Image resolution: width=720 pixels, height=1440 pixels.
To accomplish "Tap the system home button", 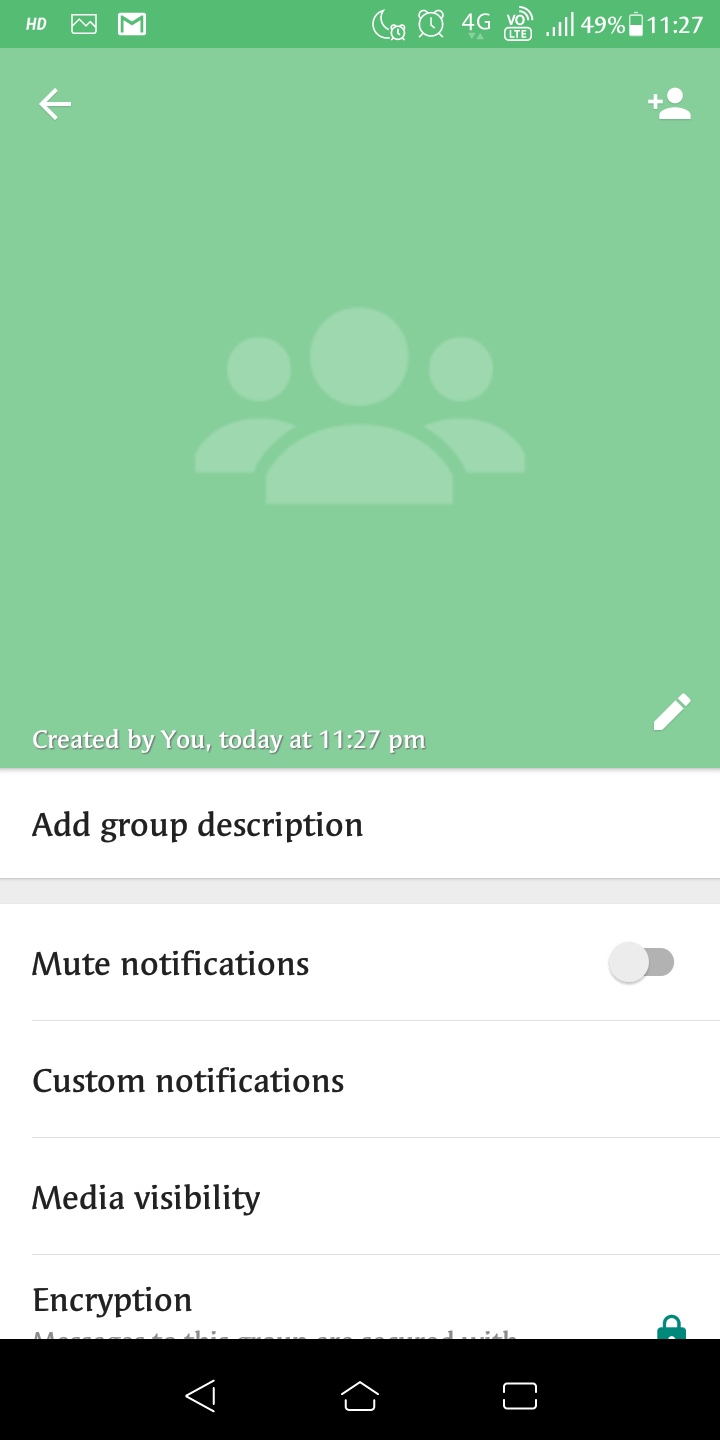I will [x=360, y=1395].
